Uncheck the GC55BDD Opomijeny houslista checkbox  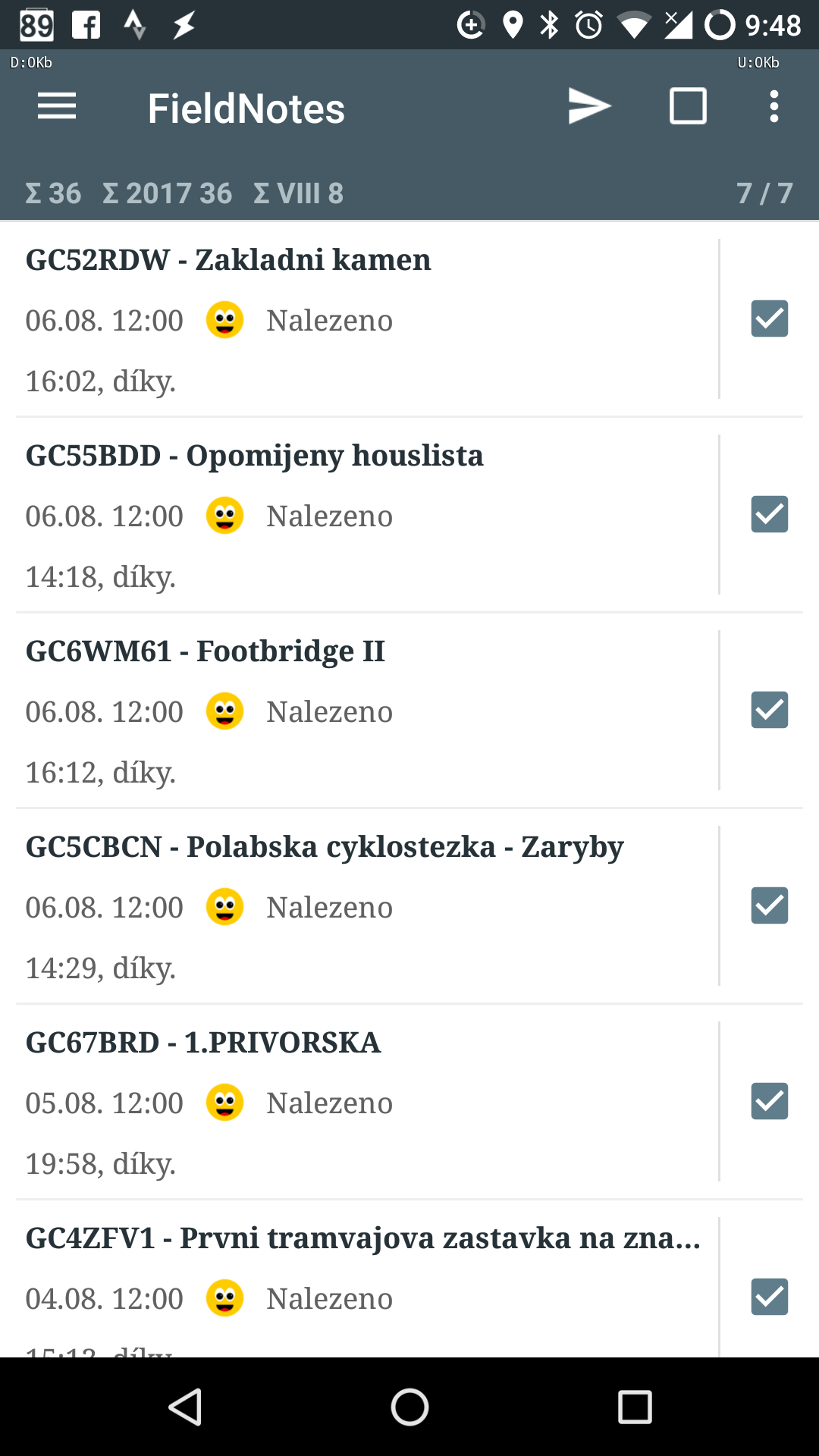(x=769, y=514)
